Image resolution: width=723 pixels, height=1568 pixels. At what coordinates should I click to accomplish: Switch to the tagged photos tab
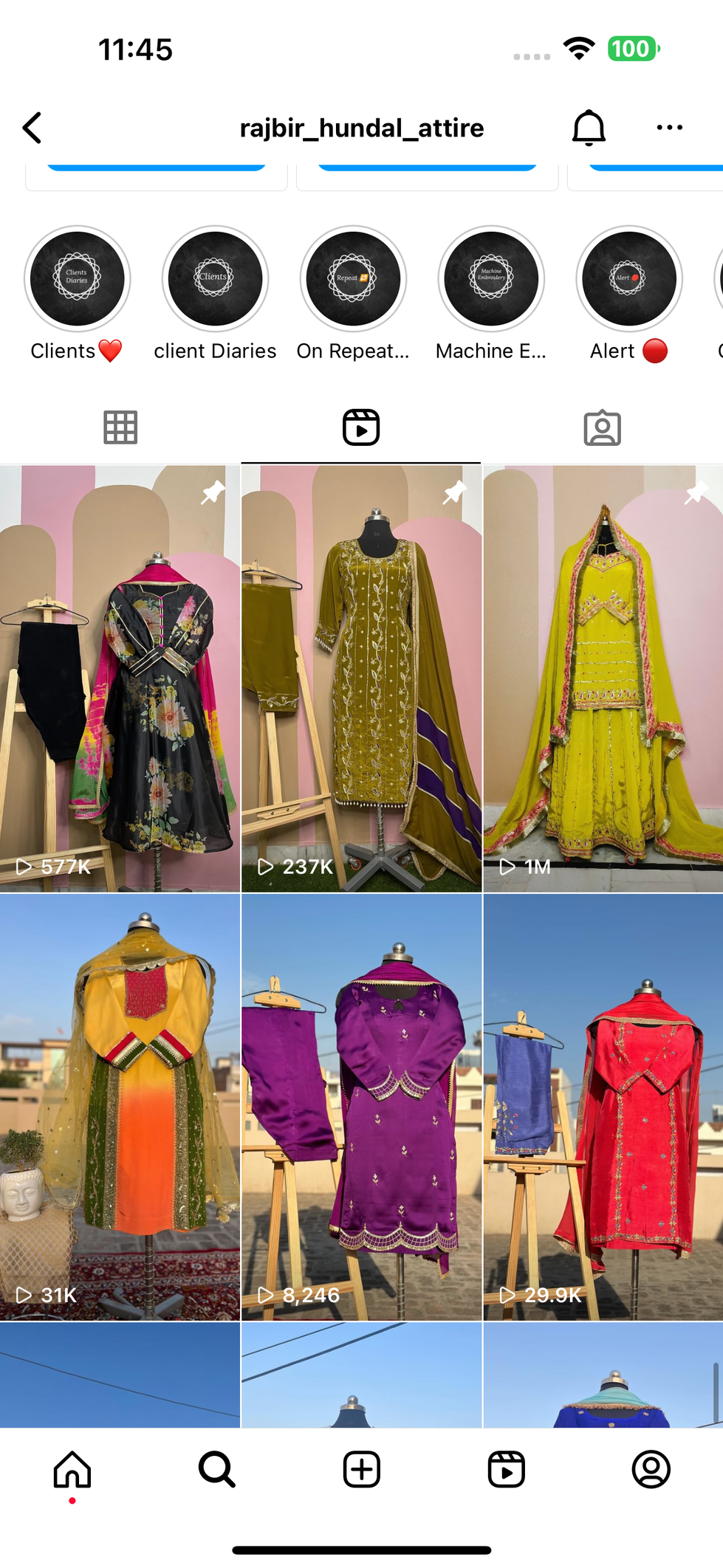pos(602,427)
